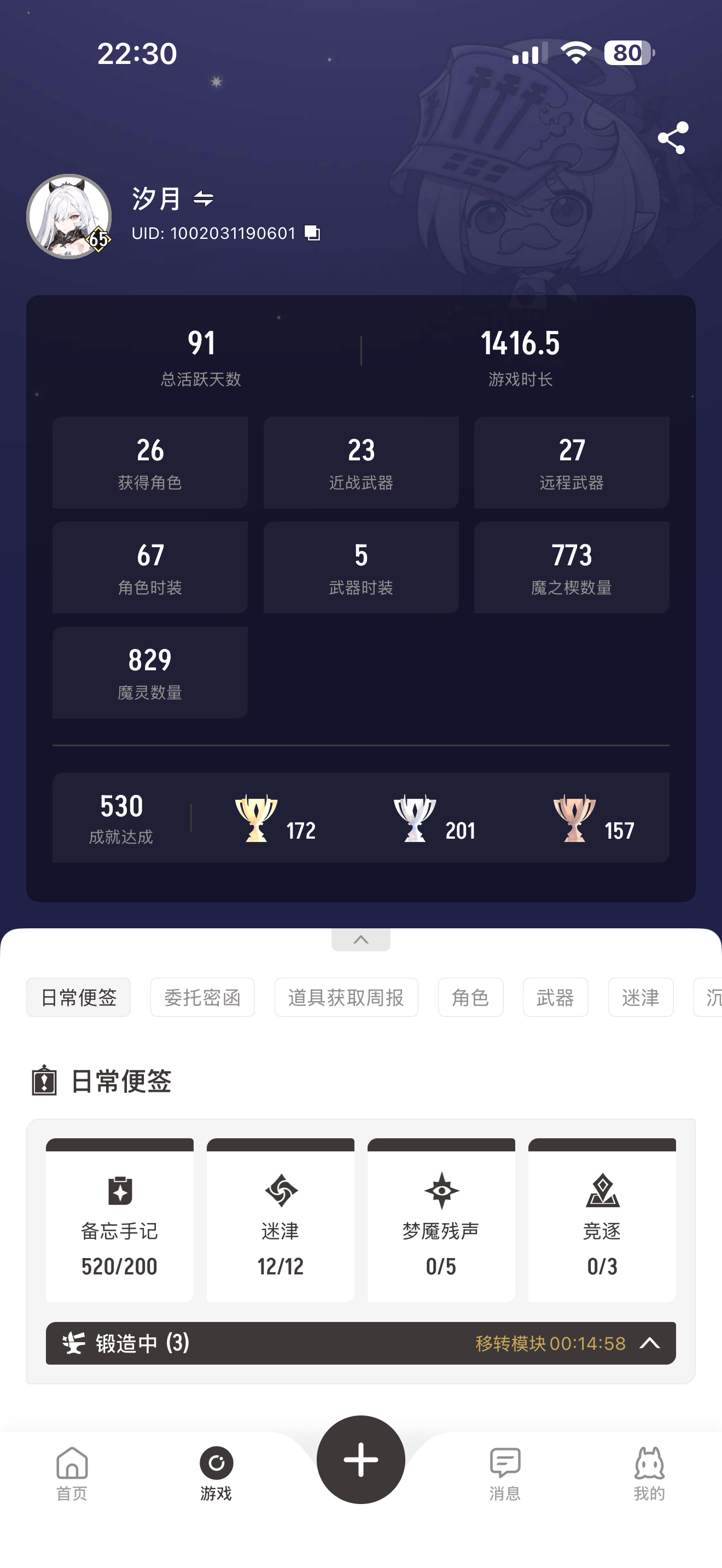The image size is (722, 1568).
Task: Collapse the stats panel with the up chevron
Action: (x=361, y=939)
